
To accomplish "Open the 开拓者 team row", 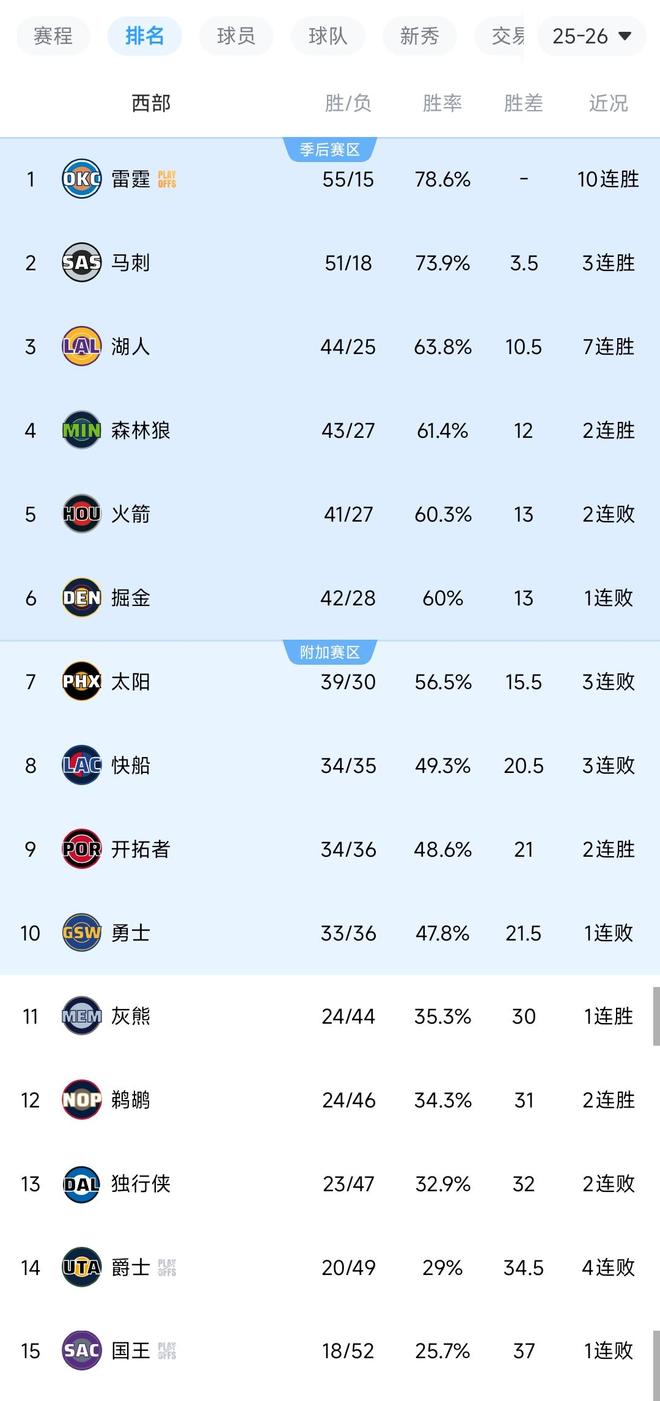I will coord(140,849).
